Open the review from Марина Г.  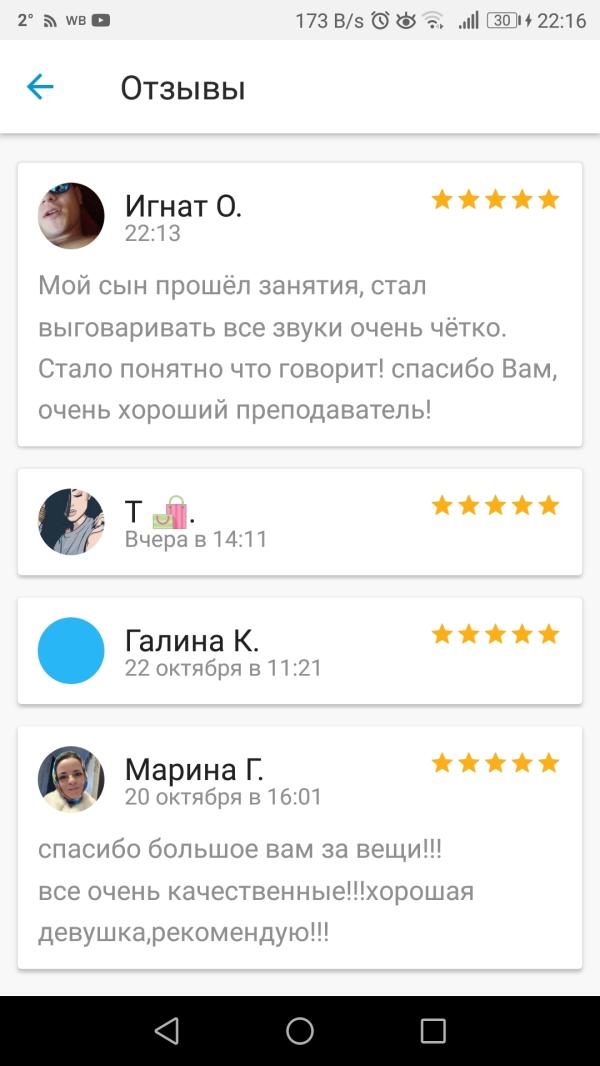pos(300,848)
